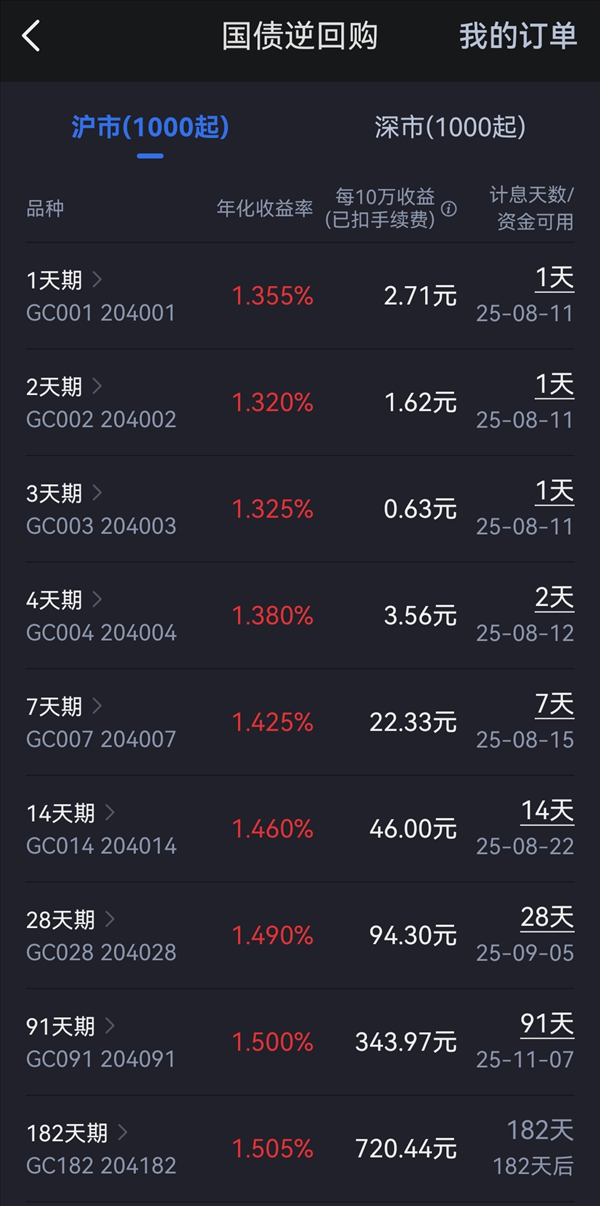Open the 4天期 GC004 row
This screenshot has width=600, height=1206.
coord(300,616)
